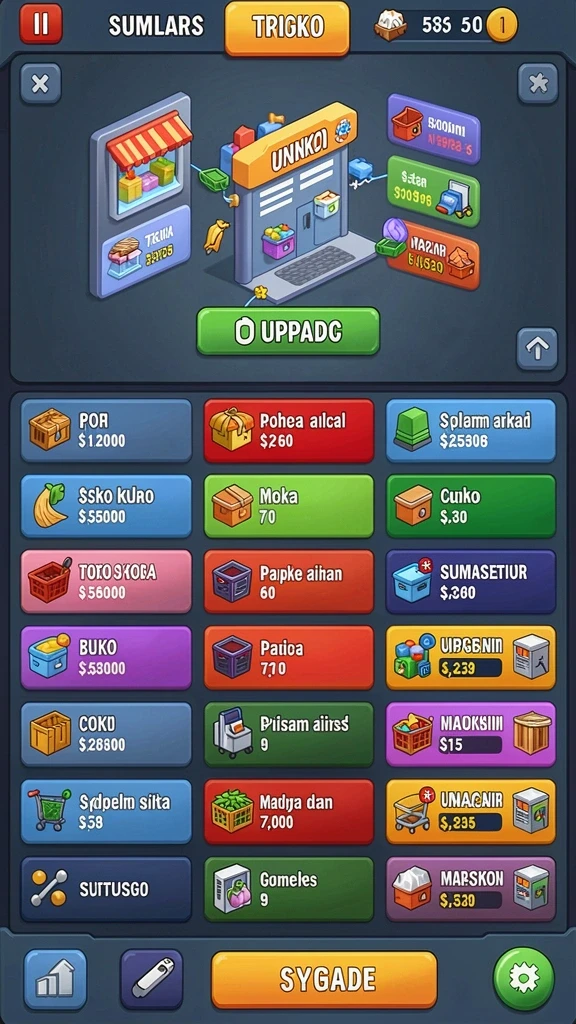Select the MARSKON item
Viewport: 576px width, 1024px height.
[x=471, y=889]
